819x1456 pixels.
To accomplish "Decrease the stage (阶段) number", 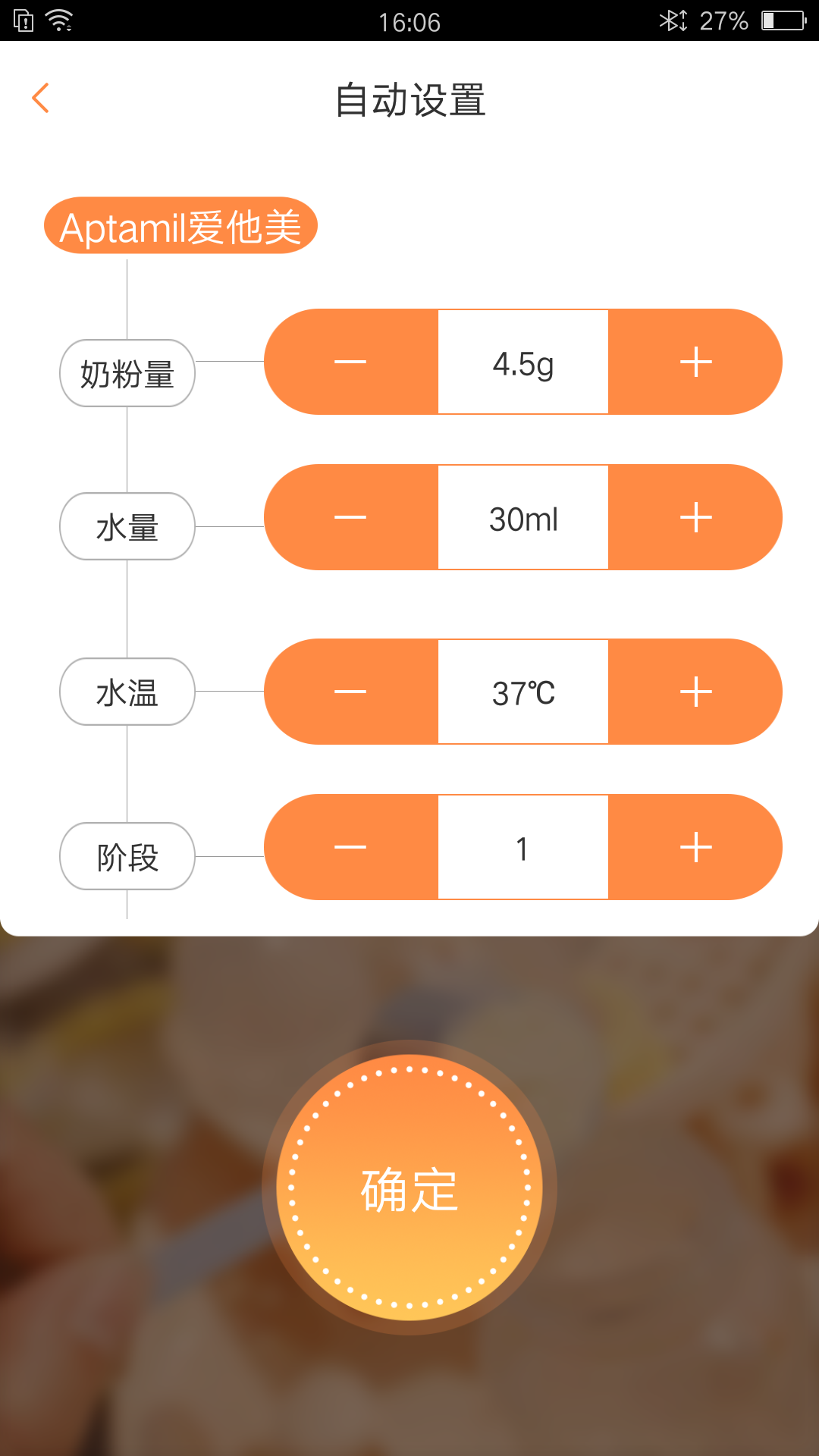I will 350,847.
